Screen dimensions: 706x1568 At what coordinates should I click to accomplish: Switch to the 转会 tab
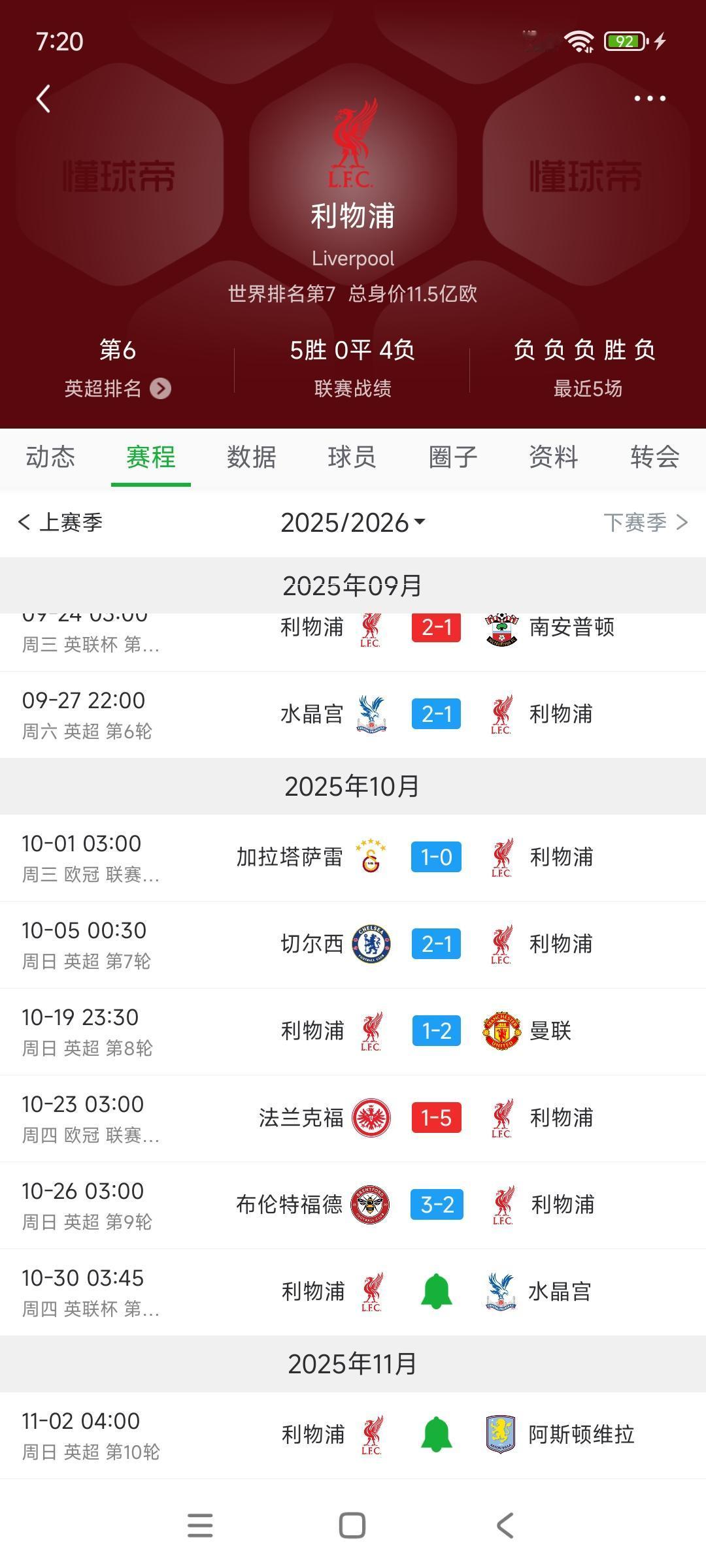click(x=654, y=457)
